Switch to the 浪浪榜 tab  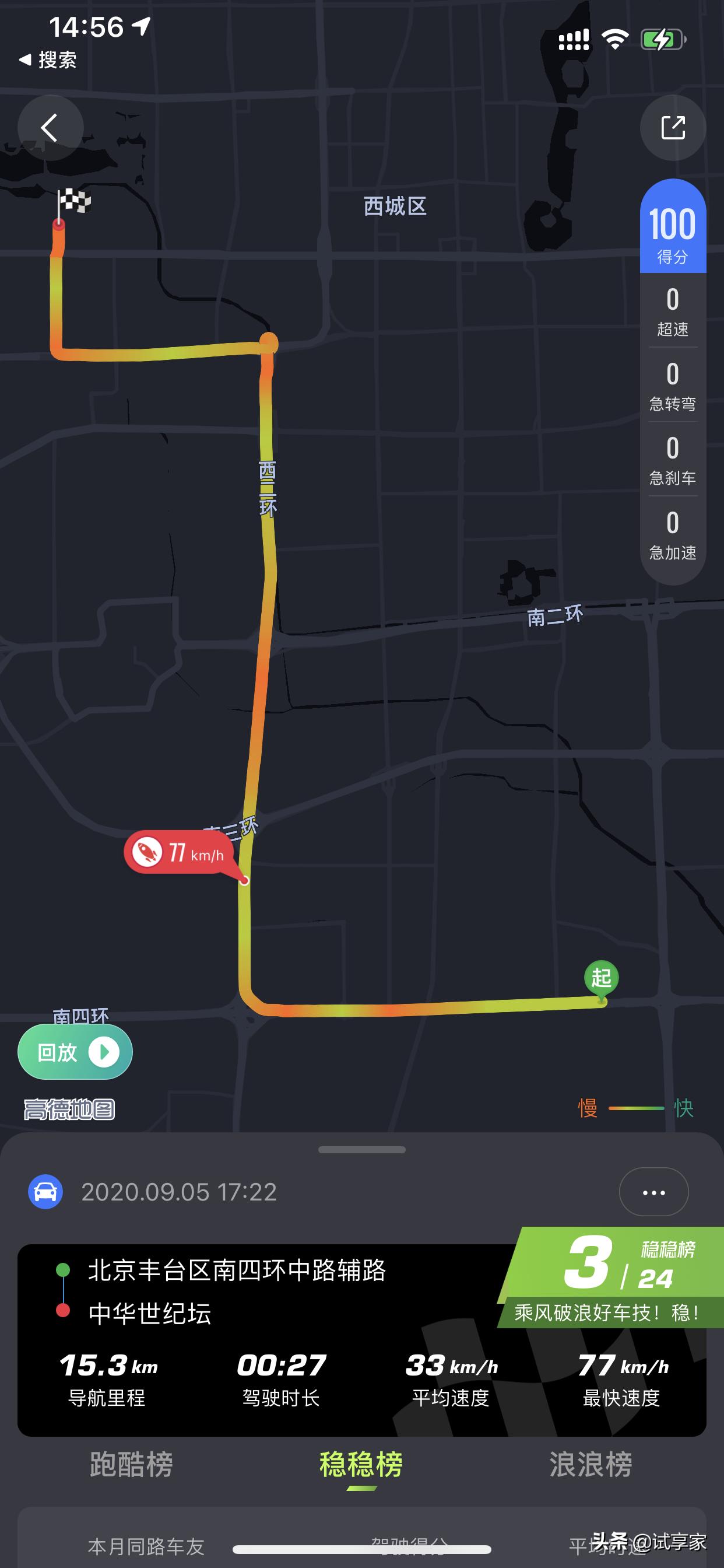coord(591,1464)
